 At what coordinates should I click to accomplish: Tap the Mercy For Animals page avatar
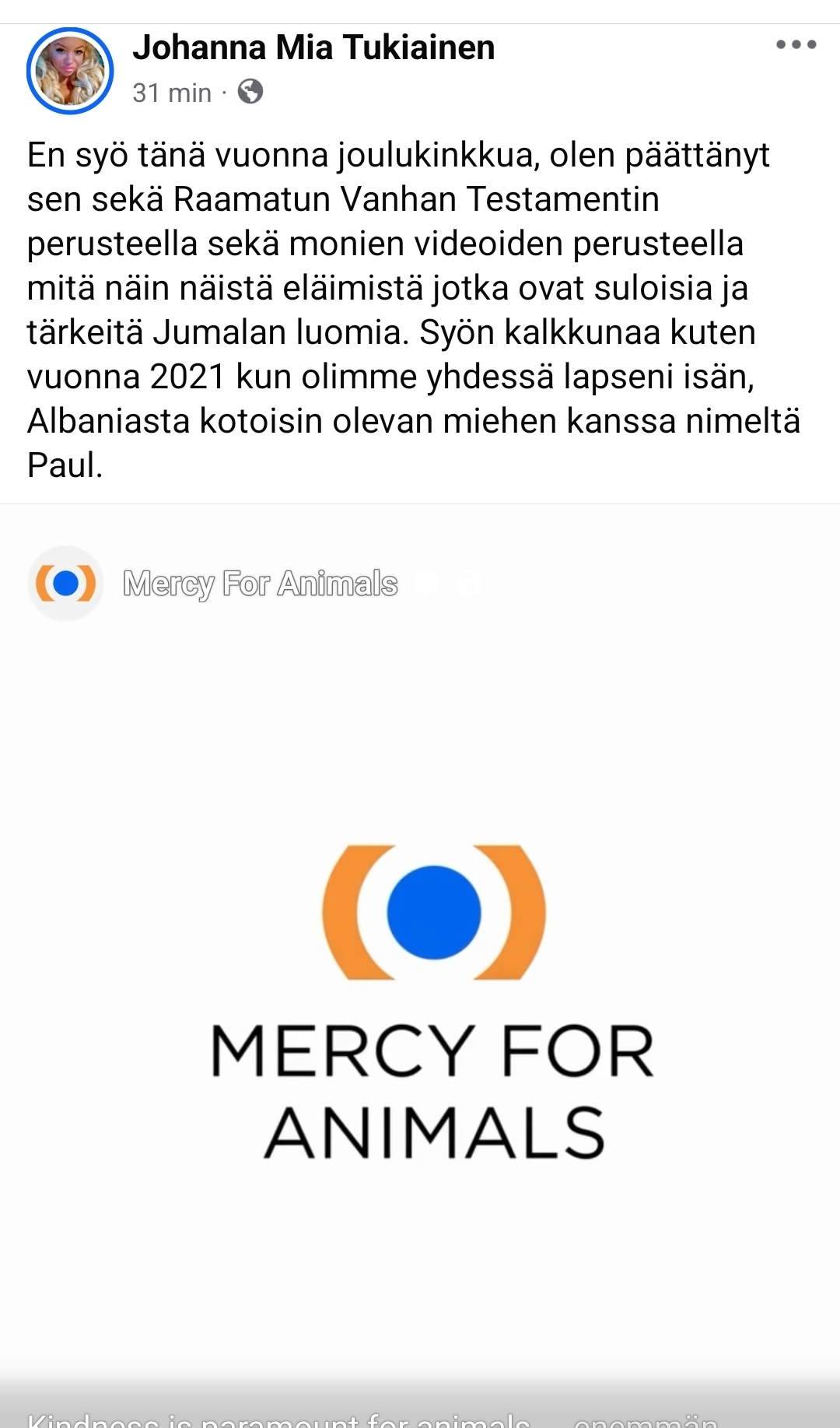(66, 584)
